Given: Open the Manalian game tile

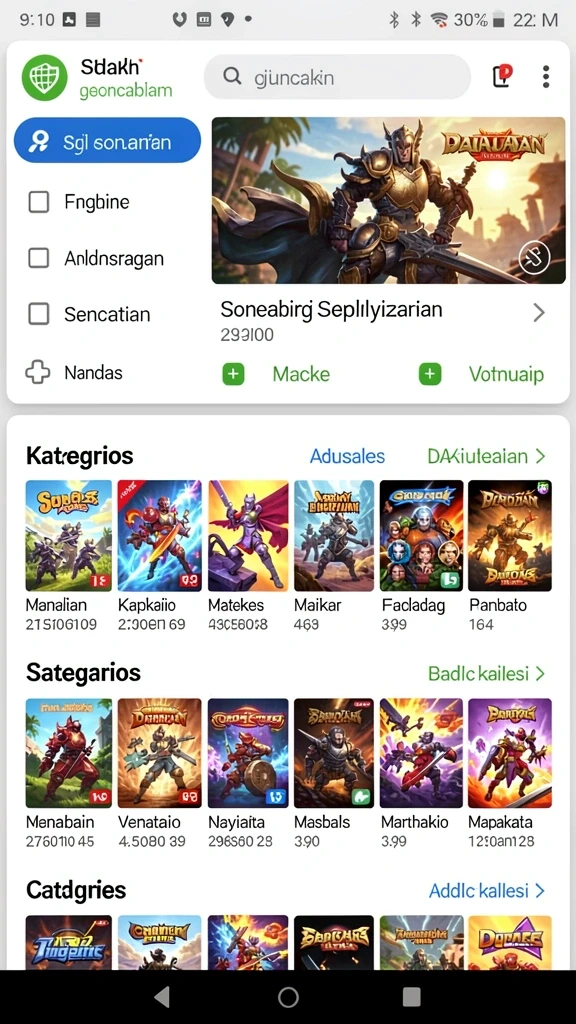Looking at the screenshot, I should click(x=69, y=556).
